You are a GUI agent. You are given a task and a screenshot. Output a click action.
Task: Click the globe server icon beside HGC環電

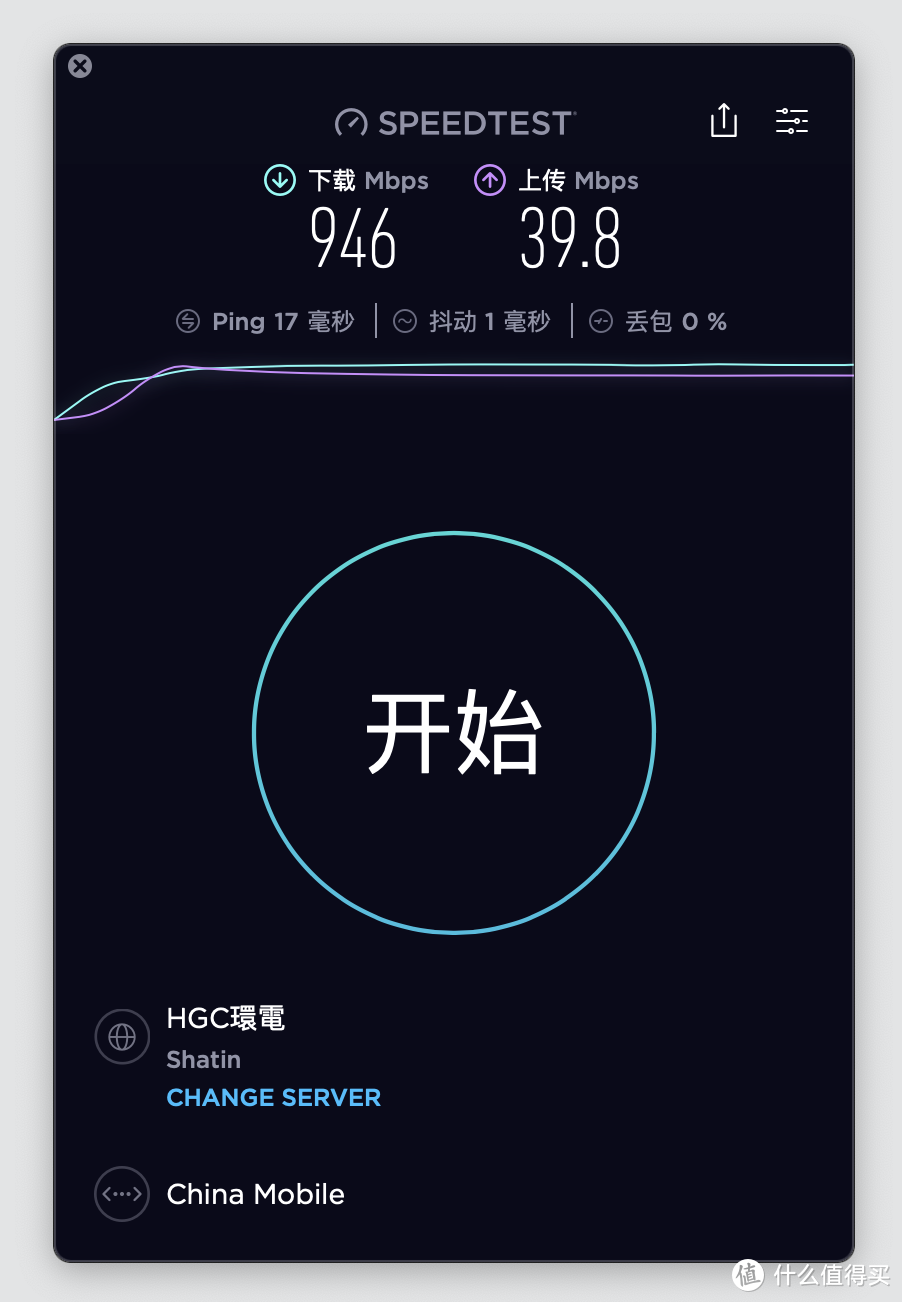click(x=121, y=1036)
